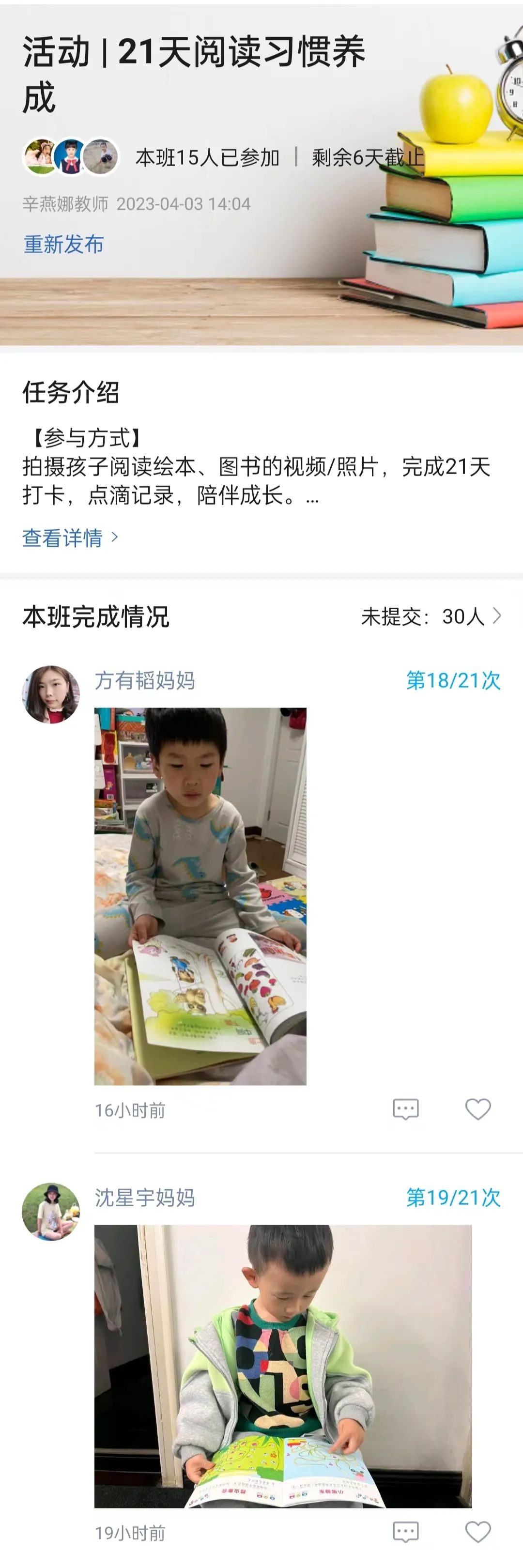
Task: Like 方有韬妈妈's post
Action: 478,1109
